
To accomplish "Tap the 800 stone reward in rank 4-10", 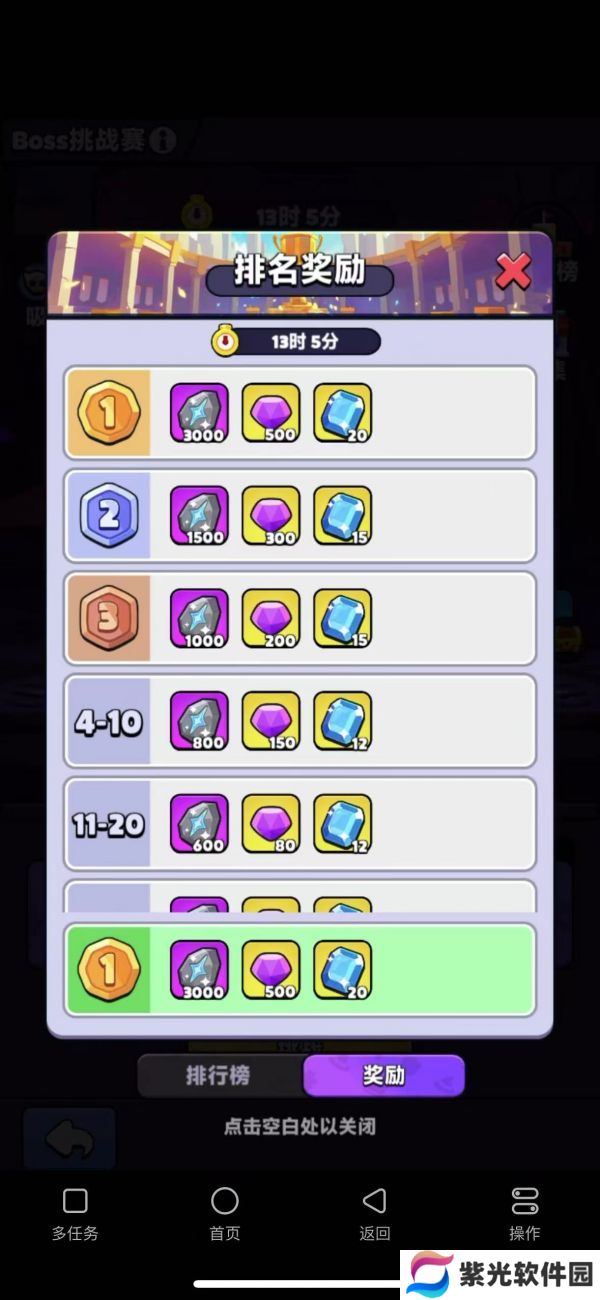I will pos(199,721).
